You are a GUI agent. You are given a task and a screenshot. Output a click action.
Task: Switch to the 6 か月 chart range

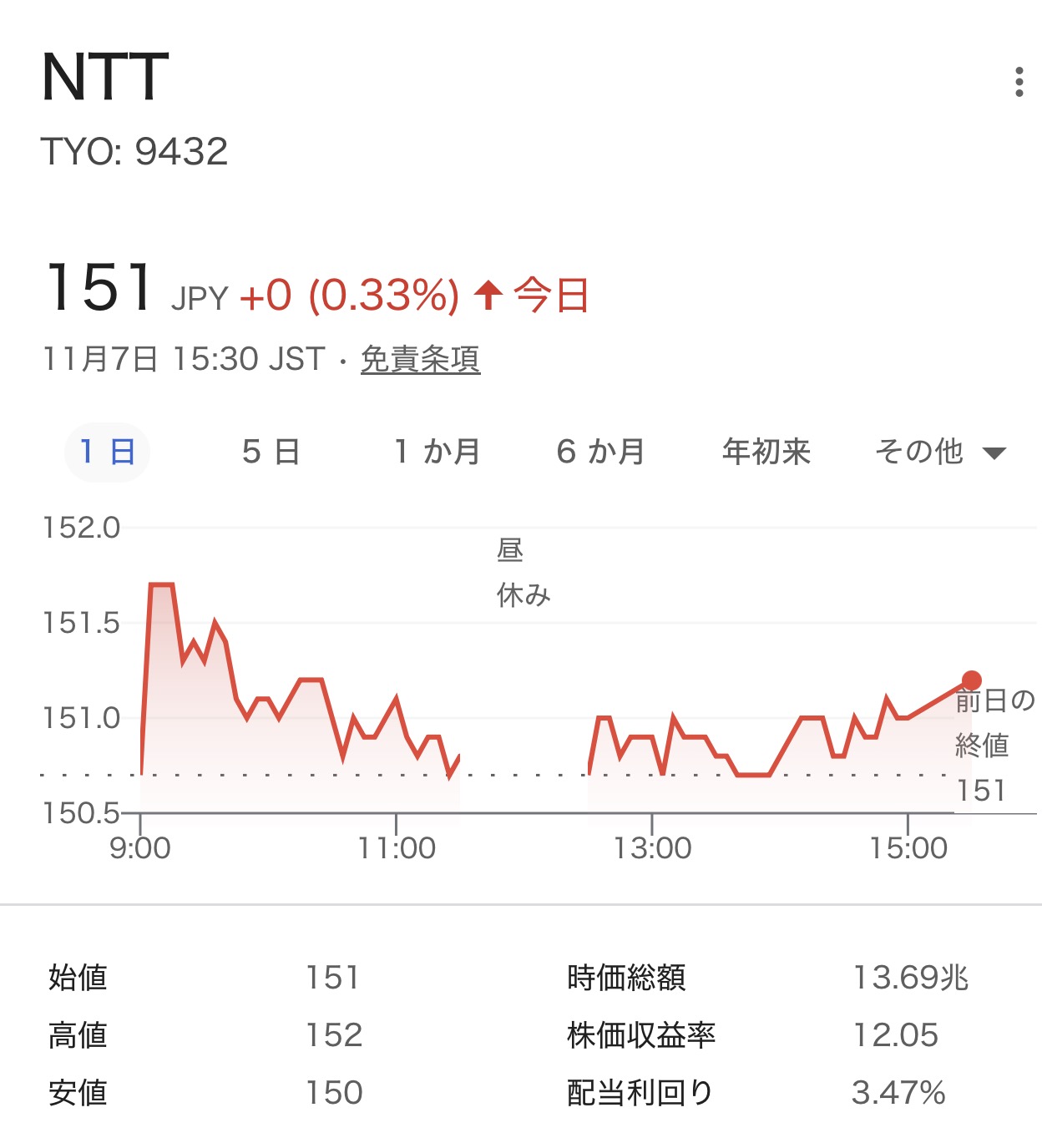tap(601, 453)
